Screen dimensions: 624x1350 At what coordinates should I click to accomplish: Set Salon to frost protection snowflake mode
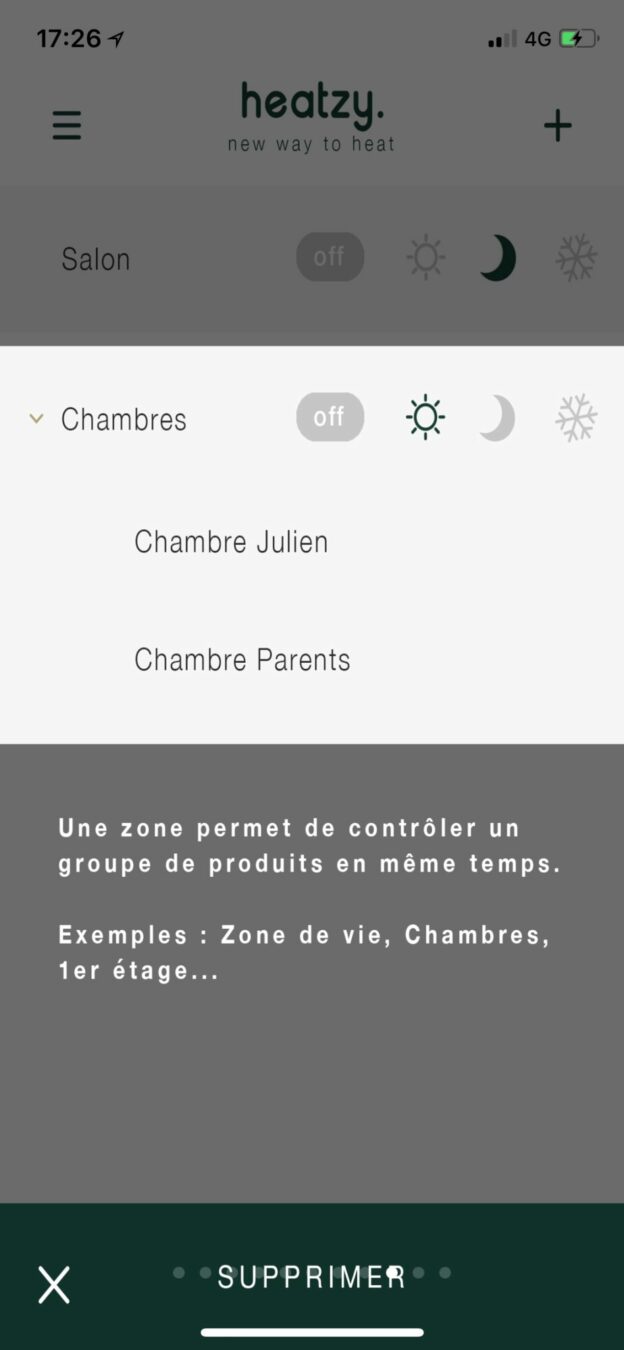coord(576,259)
